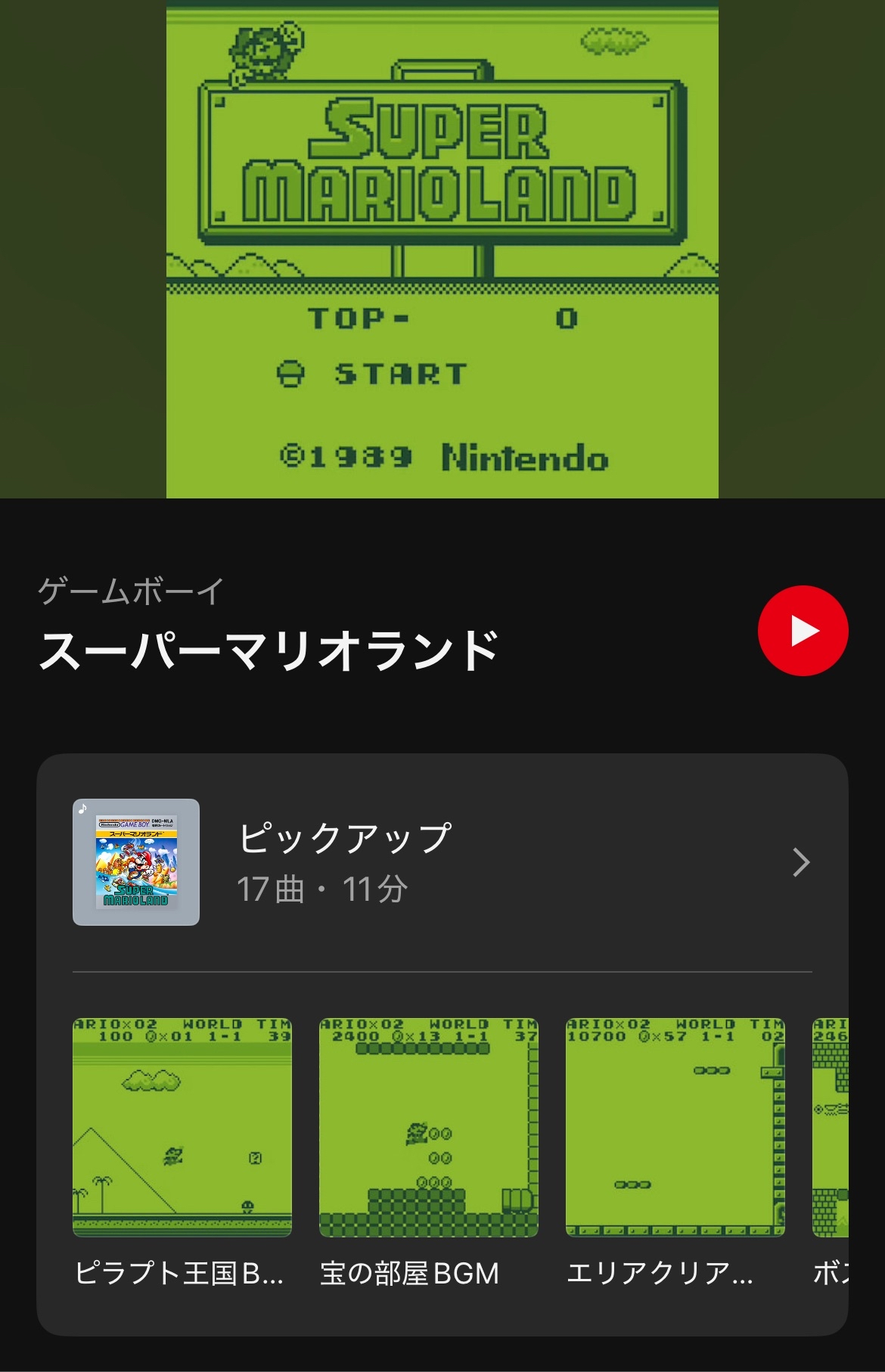This screenshot has height=1372, width=885.
Task: Tap the Super Mario Land title video banner
Action: pyautogui.click(x=442, y=250)
